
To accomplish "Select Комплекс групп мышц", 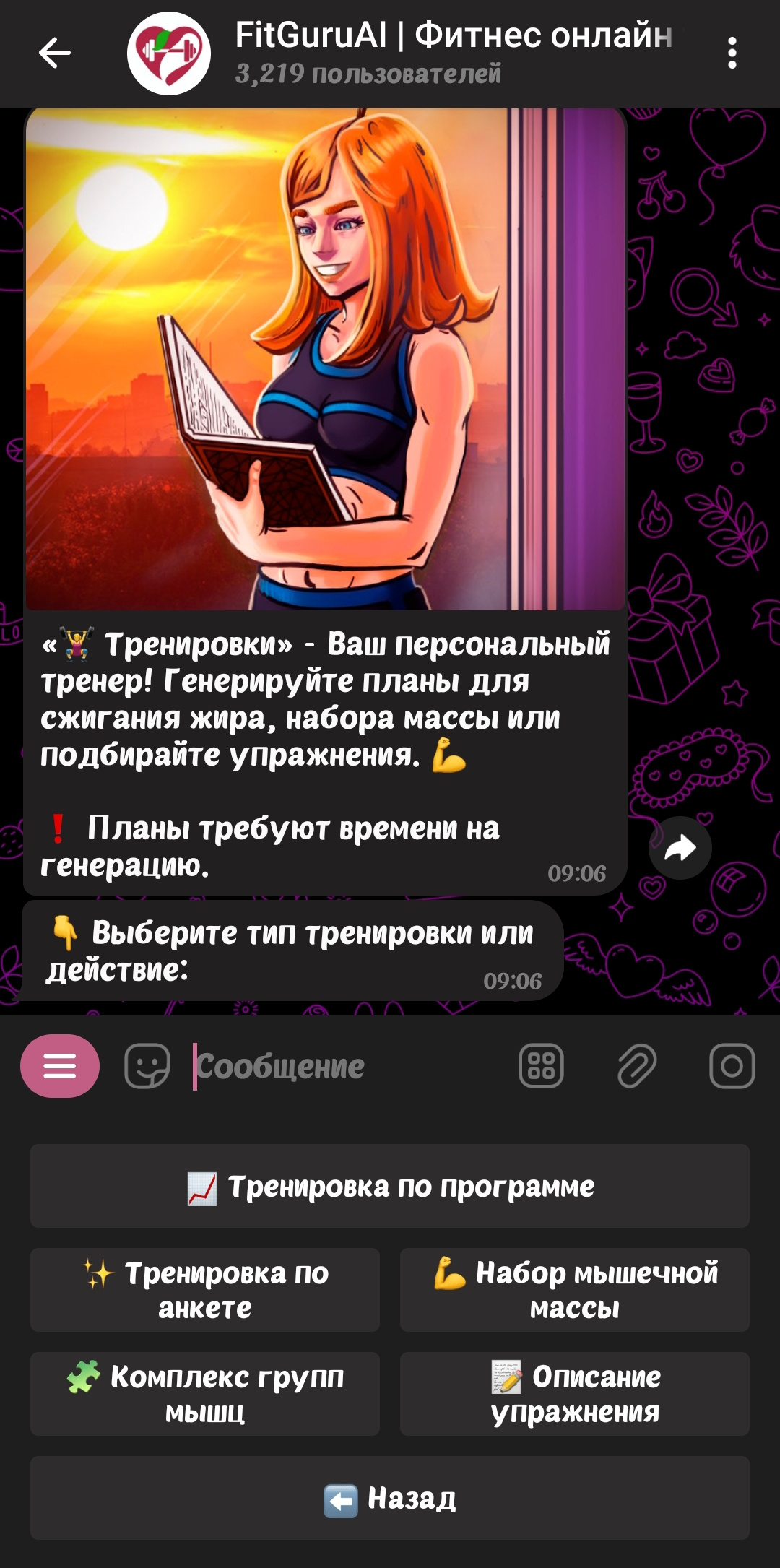I will (205, 1394).
